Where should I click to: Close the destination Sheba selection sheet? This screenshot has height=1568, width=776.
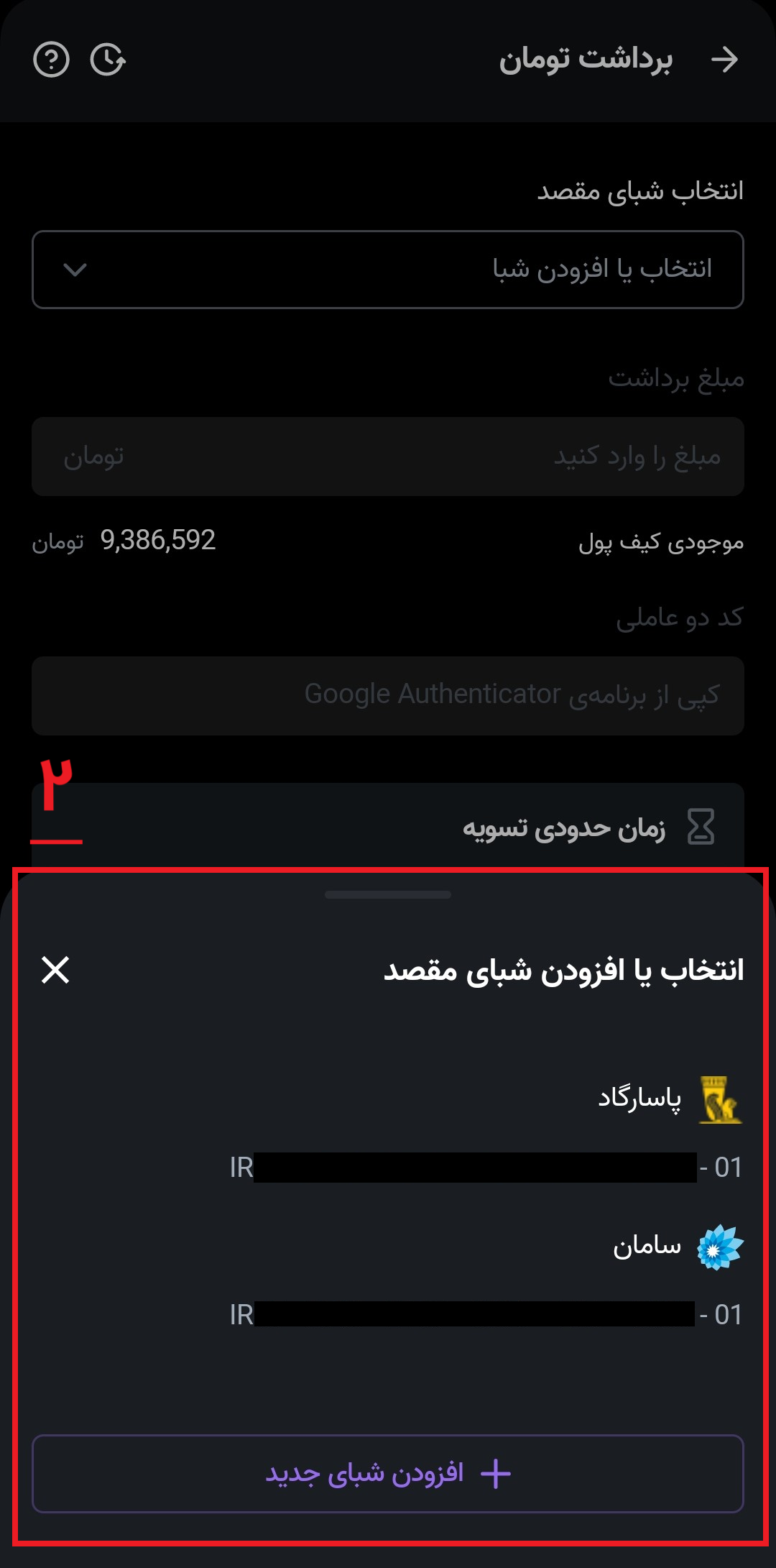click(55, 970)
